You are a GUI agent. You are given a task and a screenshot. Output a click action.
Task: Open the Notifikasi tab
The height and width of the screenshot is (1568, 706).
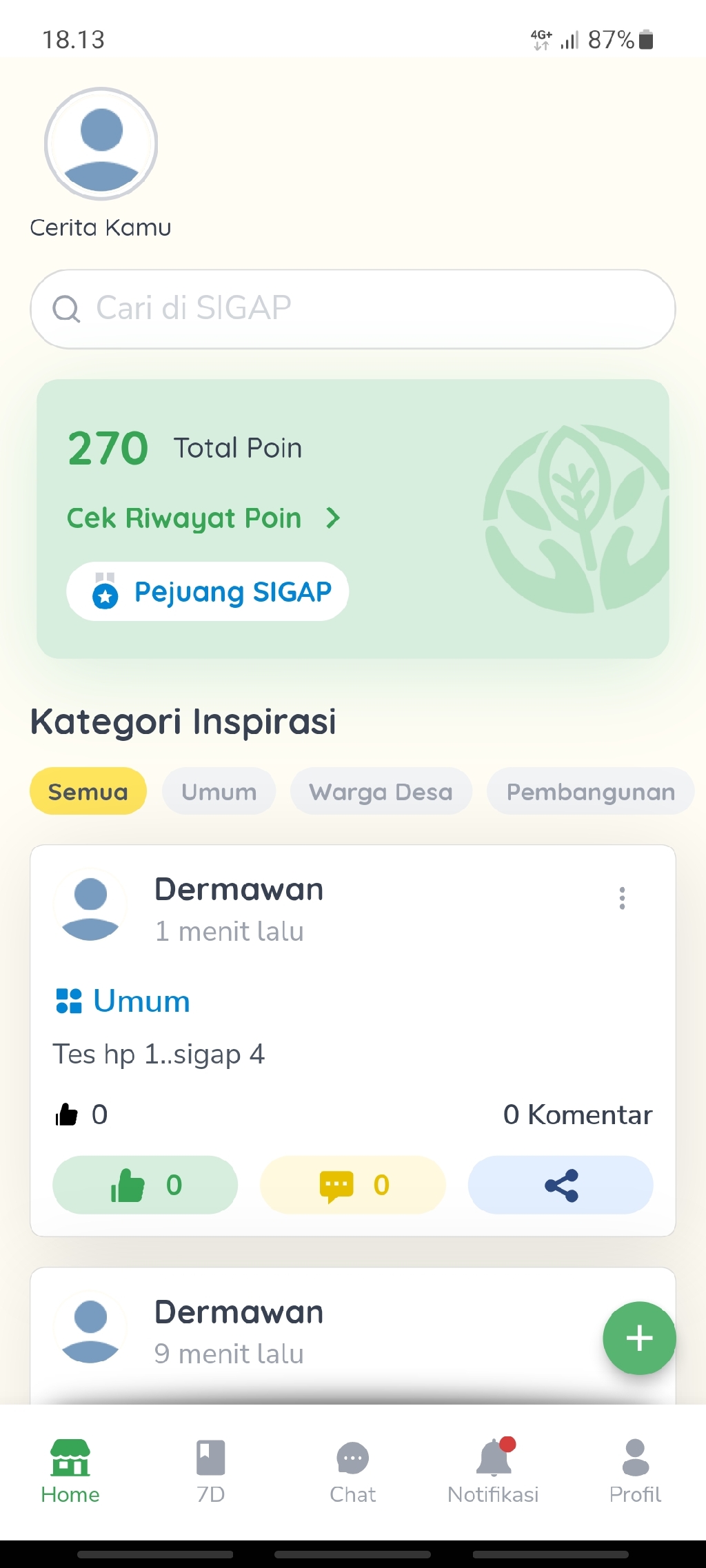(x=494, y=1472)
